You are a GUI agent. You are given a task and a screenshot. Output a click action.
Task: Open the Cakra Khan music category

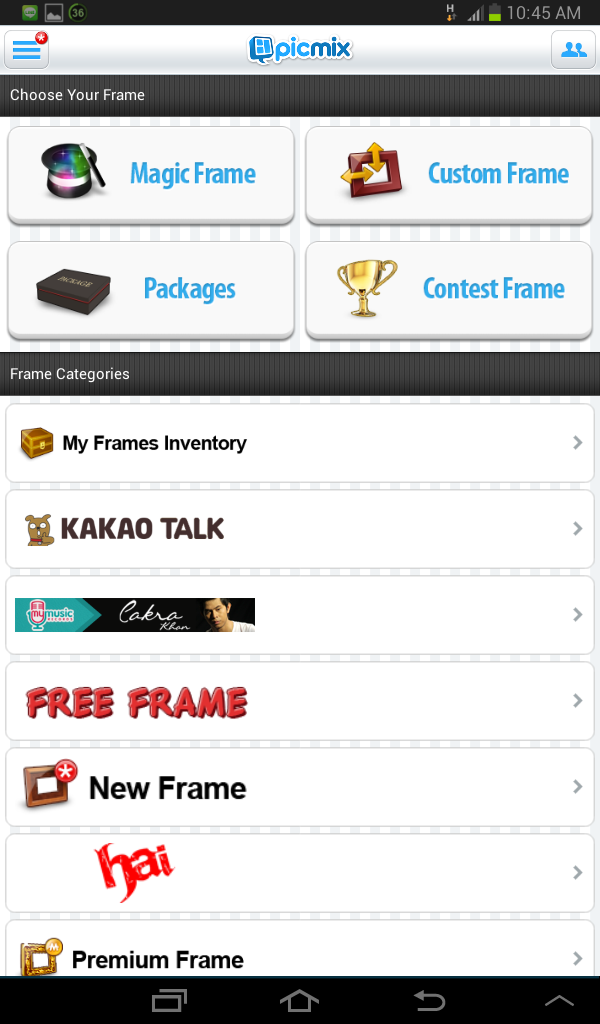[x=300, y=615]
